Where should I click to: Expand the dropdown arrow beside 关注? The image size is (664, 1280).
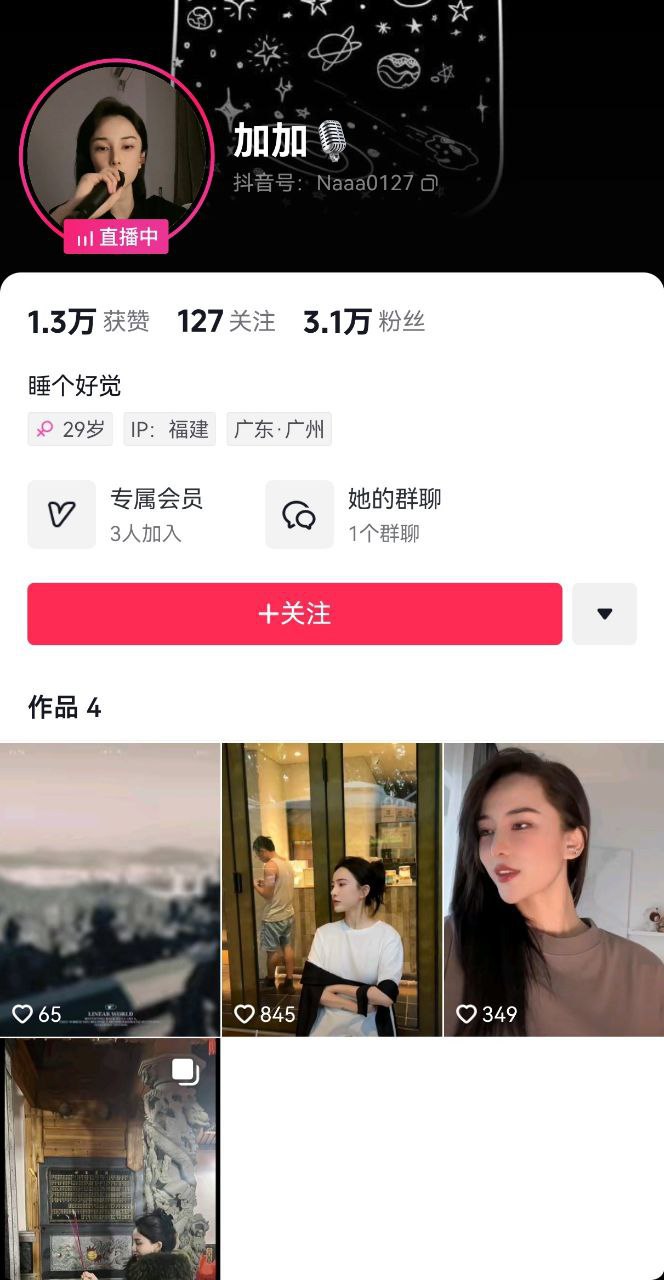pyautogui.click(x=604, y=613)
